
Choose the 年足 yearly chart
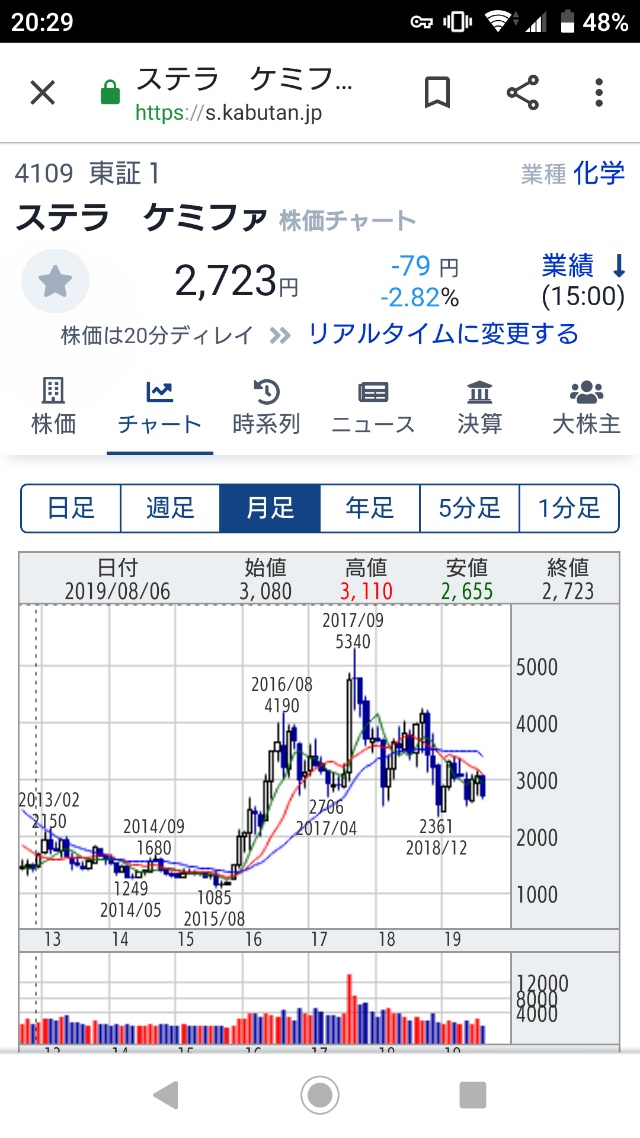(370, 508)
